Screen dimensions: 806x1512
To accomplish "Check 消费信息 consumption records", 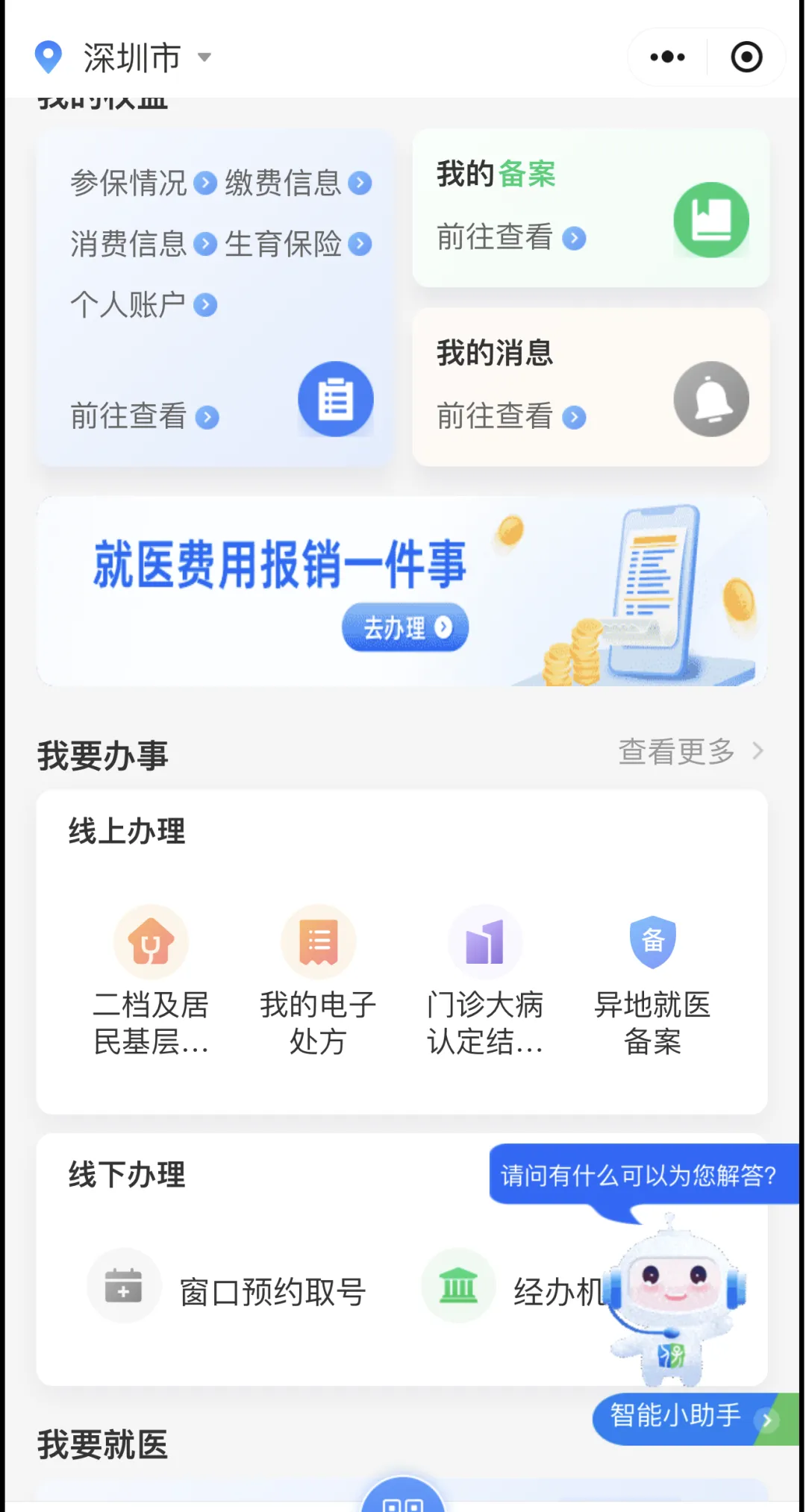I will coord(143,245).
